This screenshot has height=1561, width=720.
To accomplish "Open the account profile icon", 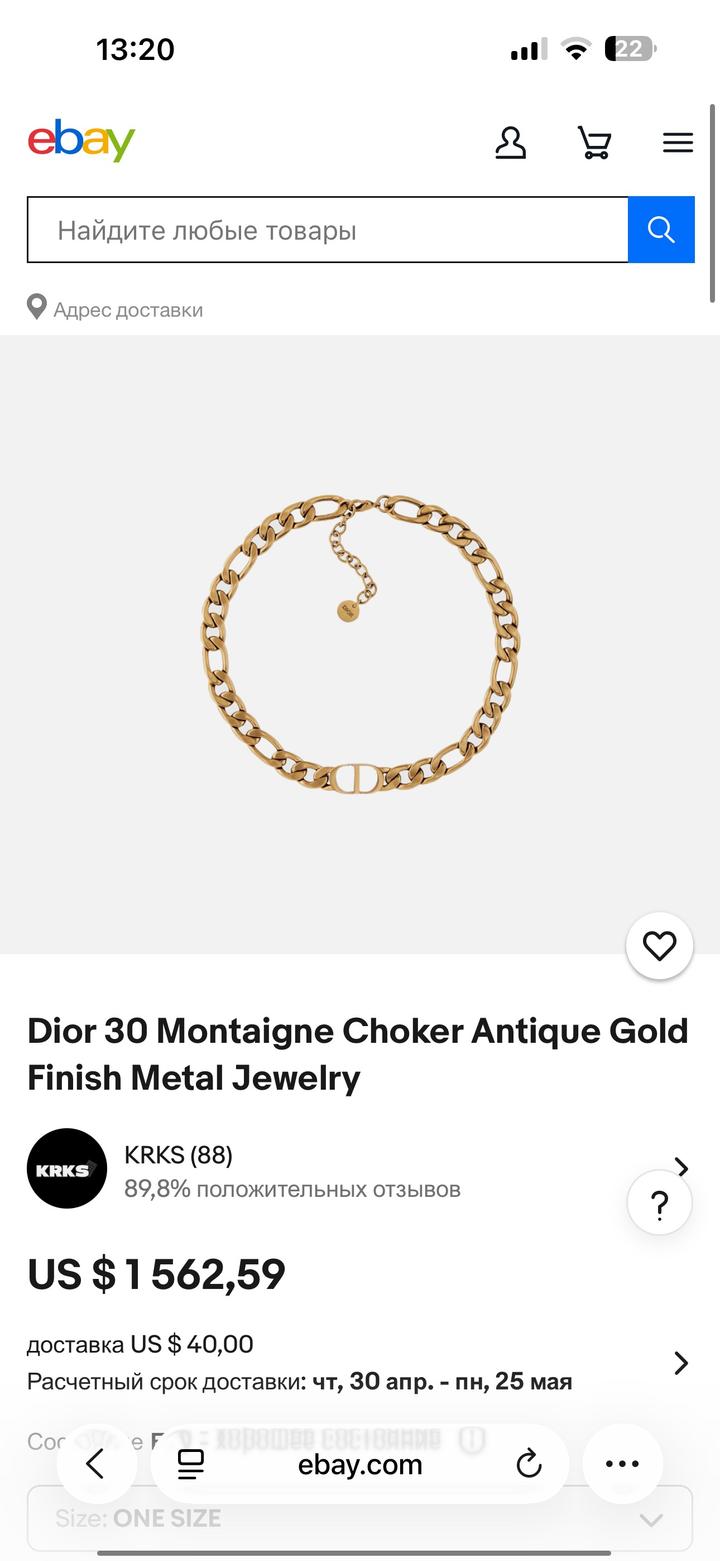I will tap(510, 142).
